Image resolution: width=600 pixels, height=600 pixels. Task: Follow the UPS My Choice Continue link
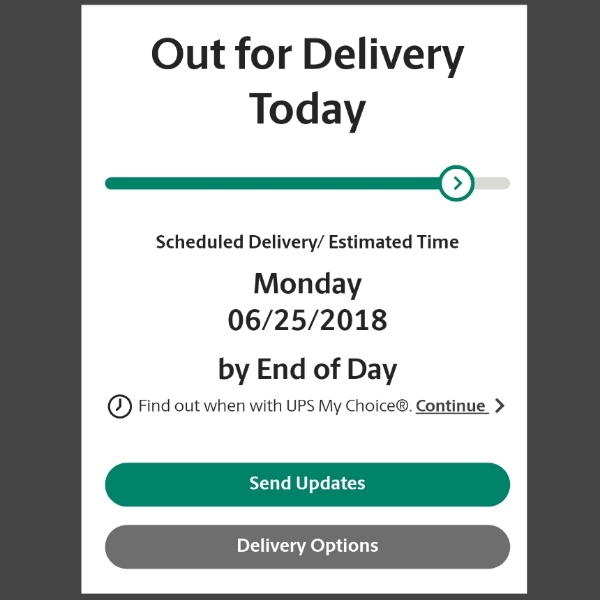pyautogui.click(x=452, y=406)
